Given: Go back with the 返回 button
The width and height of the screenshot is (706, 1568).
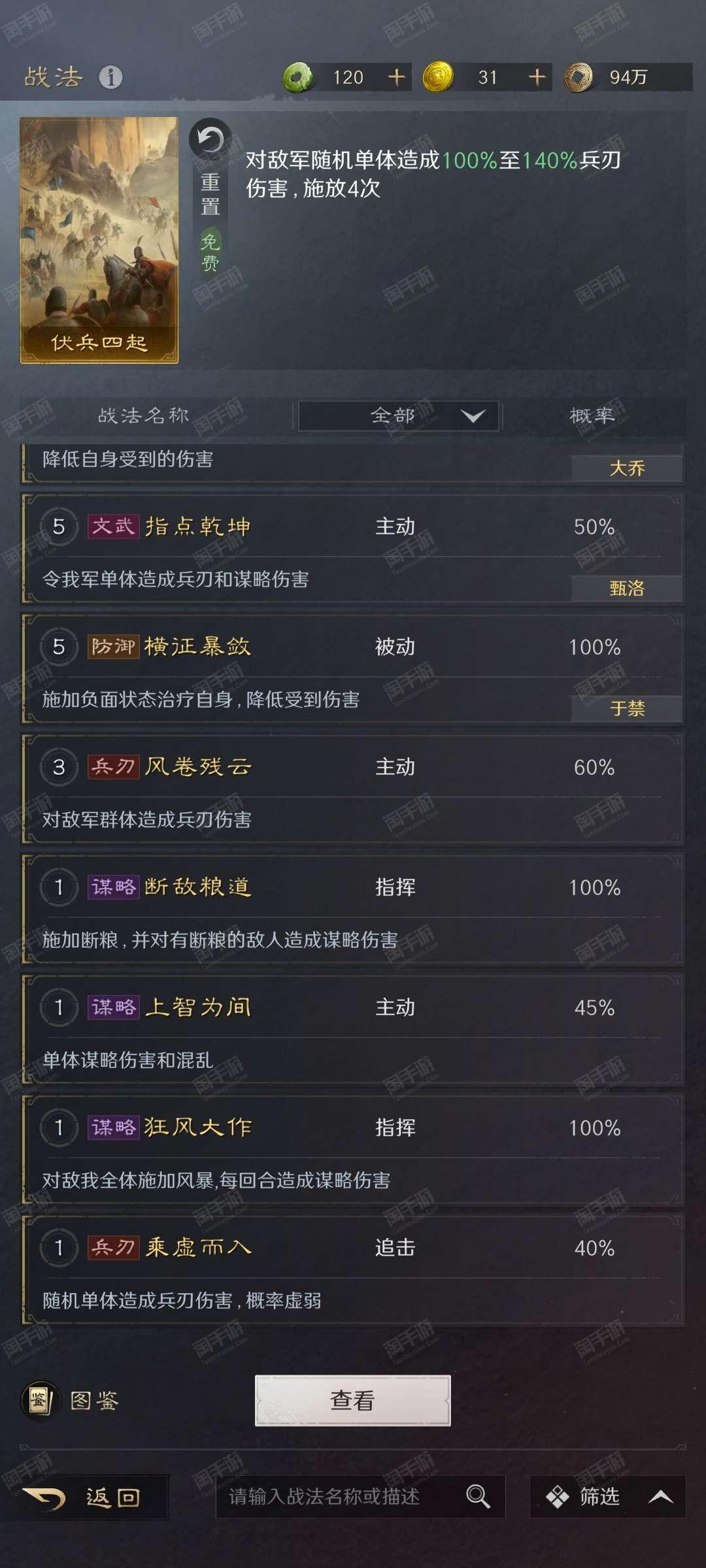Looking at the screenshot, I should tap(85, 1497).
